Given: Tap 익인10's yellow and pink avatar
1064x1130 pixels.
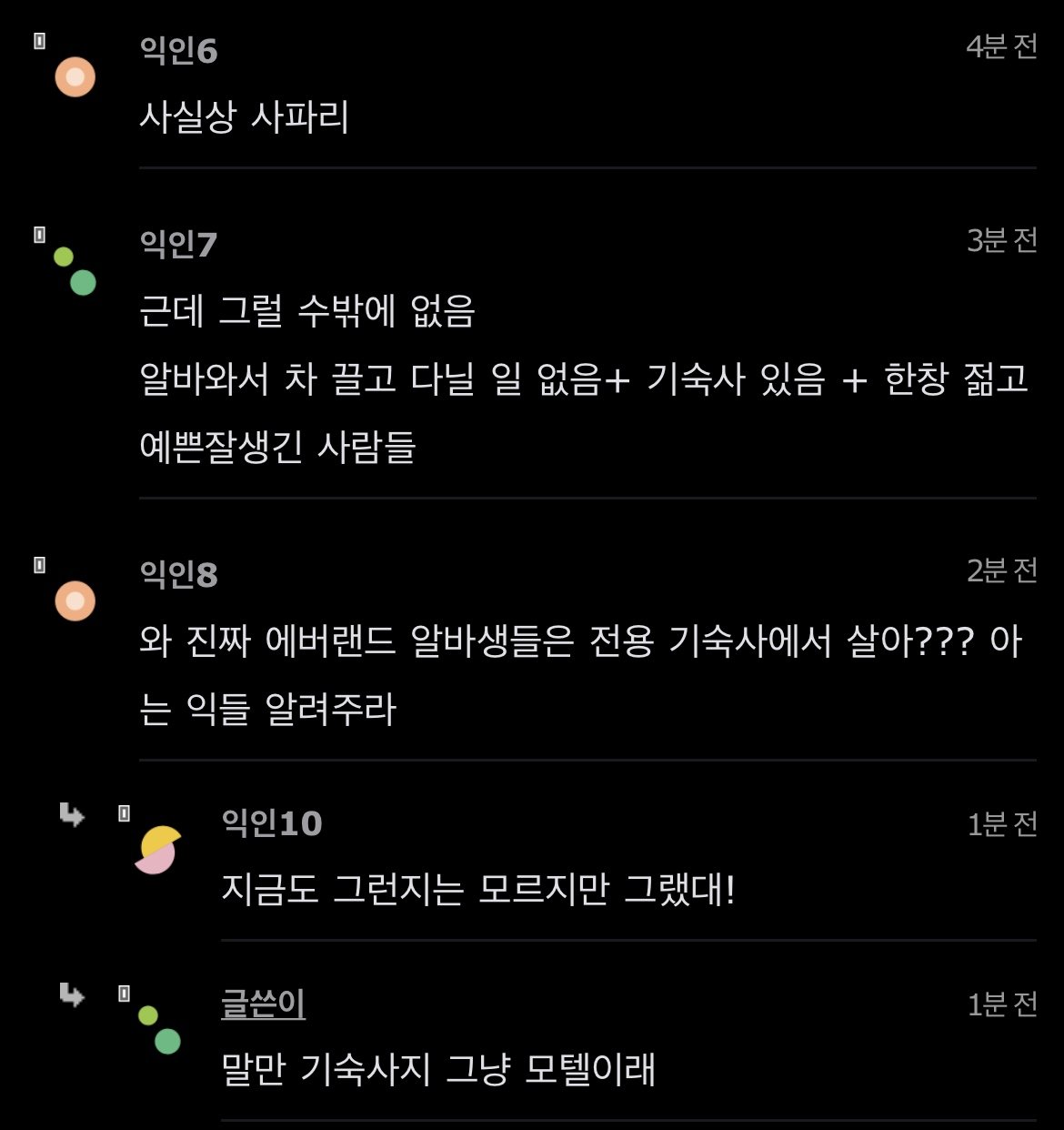Looking at the screenshot, I should point(158,851).
